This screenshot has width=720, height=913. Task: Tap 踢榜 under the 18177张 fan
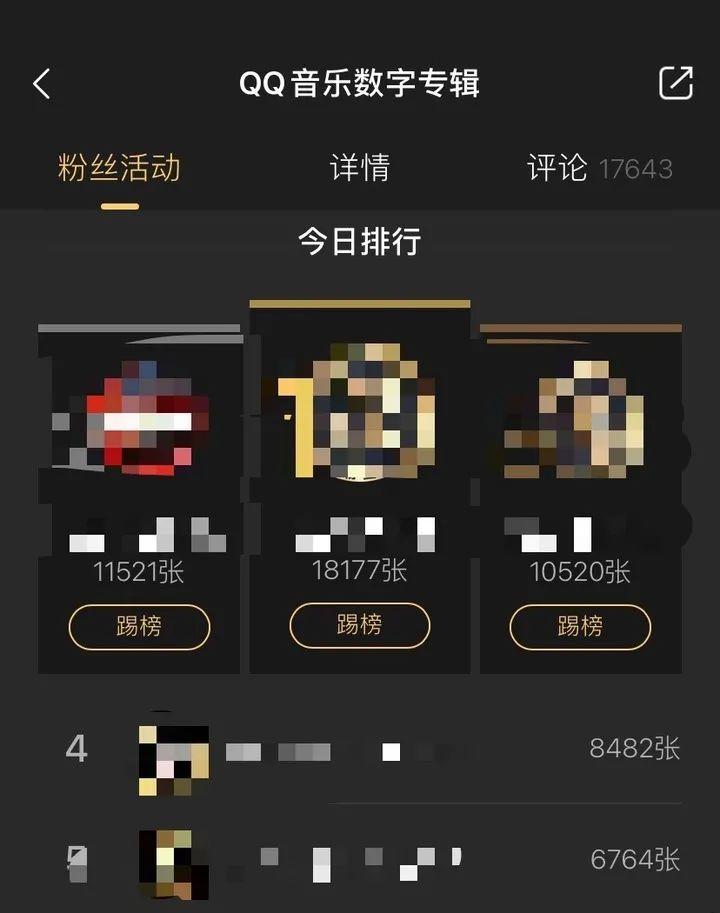359,625
